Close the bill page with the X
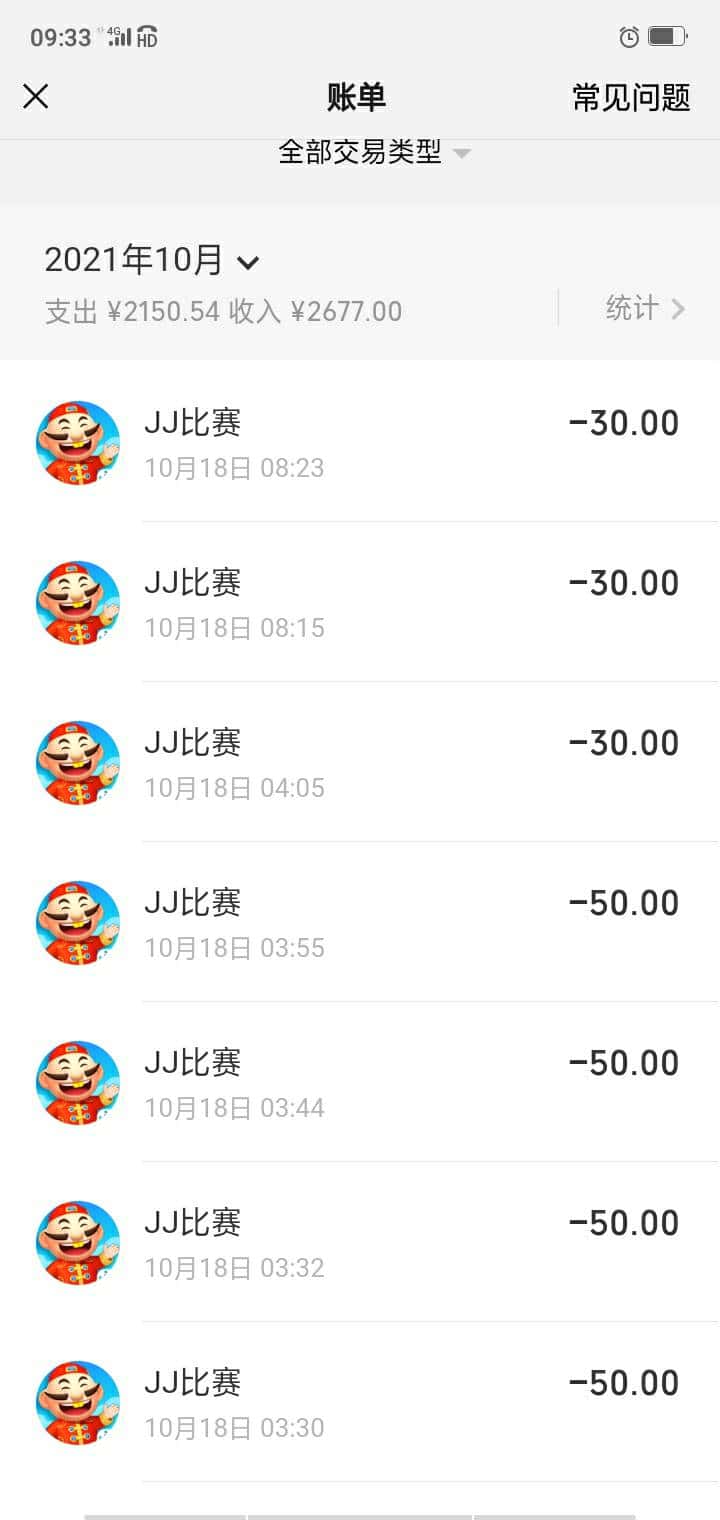The height and width of the screenshot is (1520, 720). tap(36, 95)
